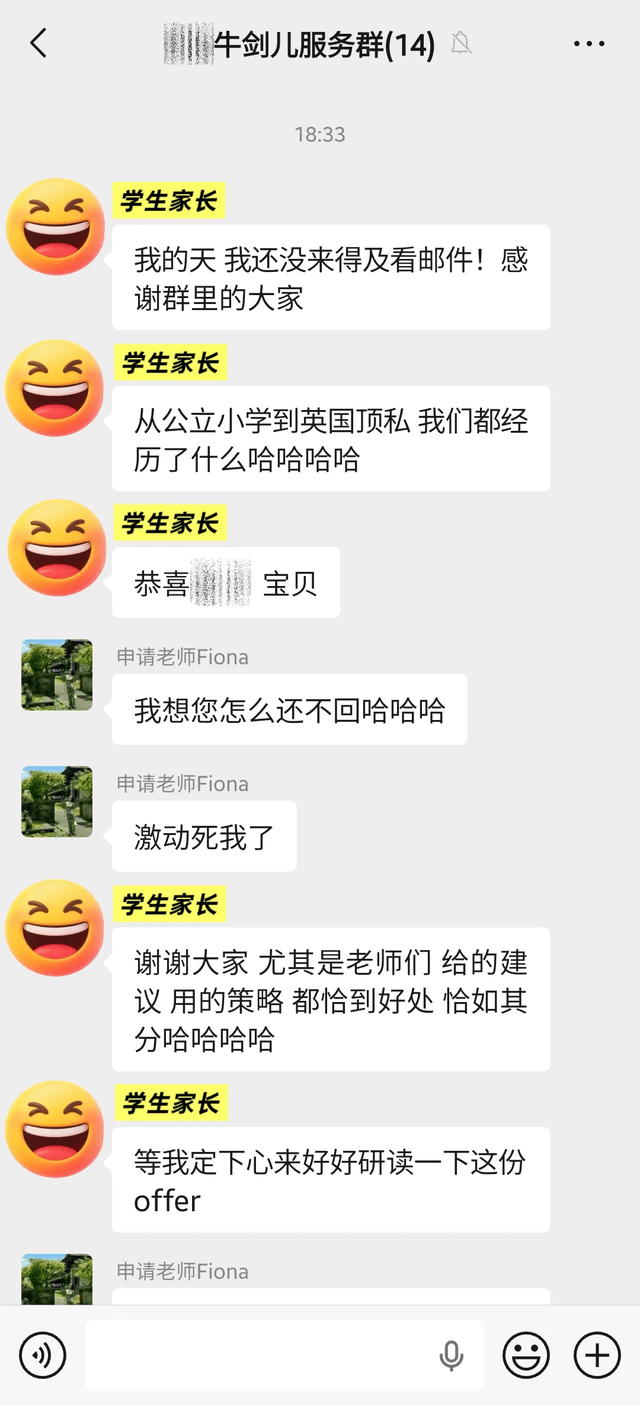Tap the microphone icon in the message box
Screen dimensions: 640x1405
click(451, 1356)
